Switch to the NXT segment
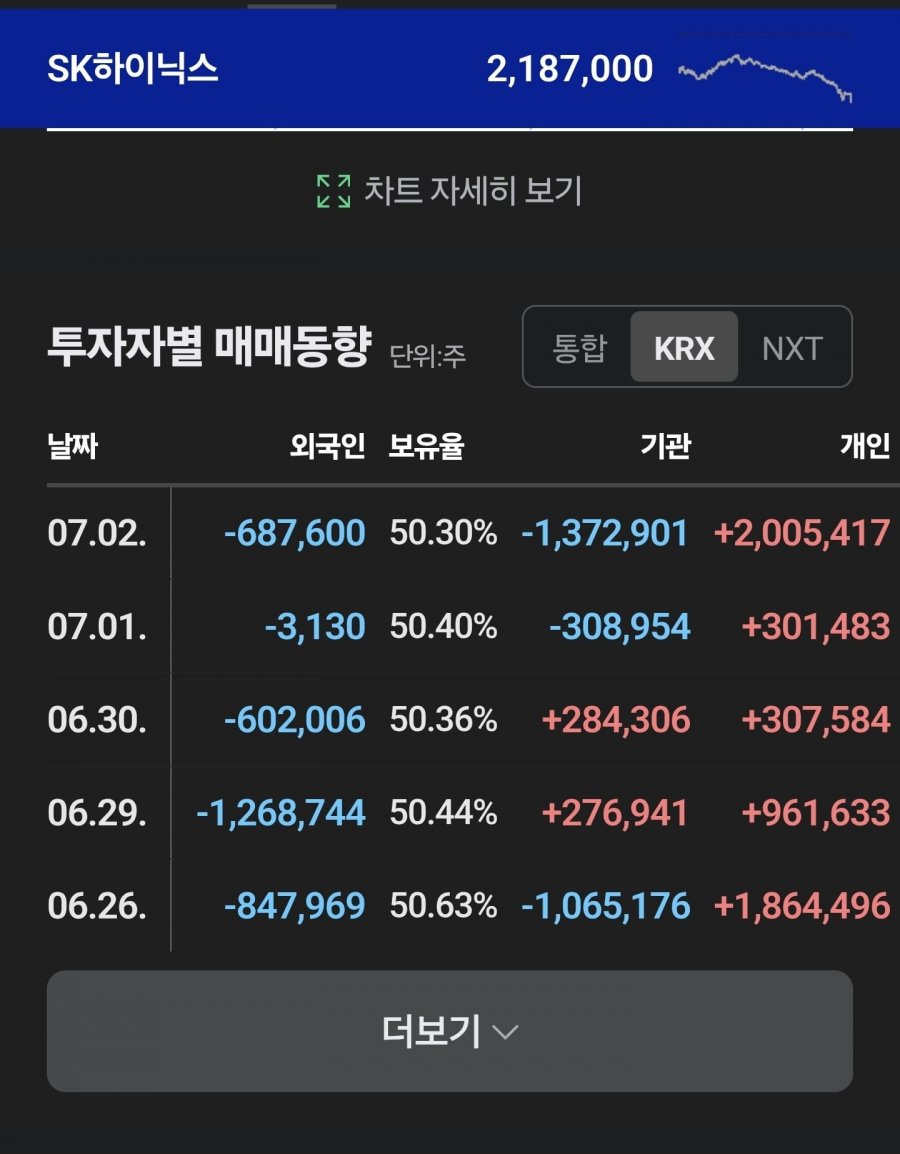This screenshot has height=1154, width=900. (x=792, y=347)
